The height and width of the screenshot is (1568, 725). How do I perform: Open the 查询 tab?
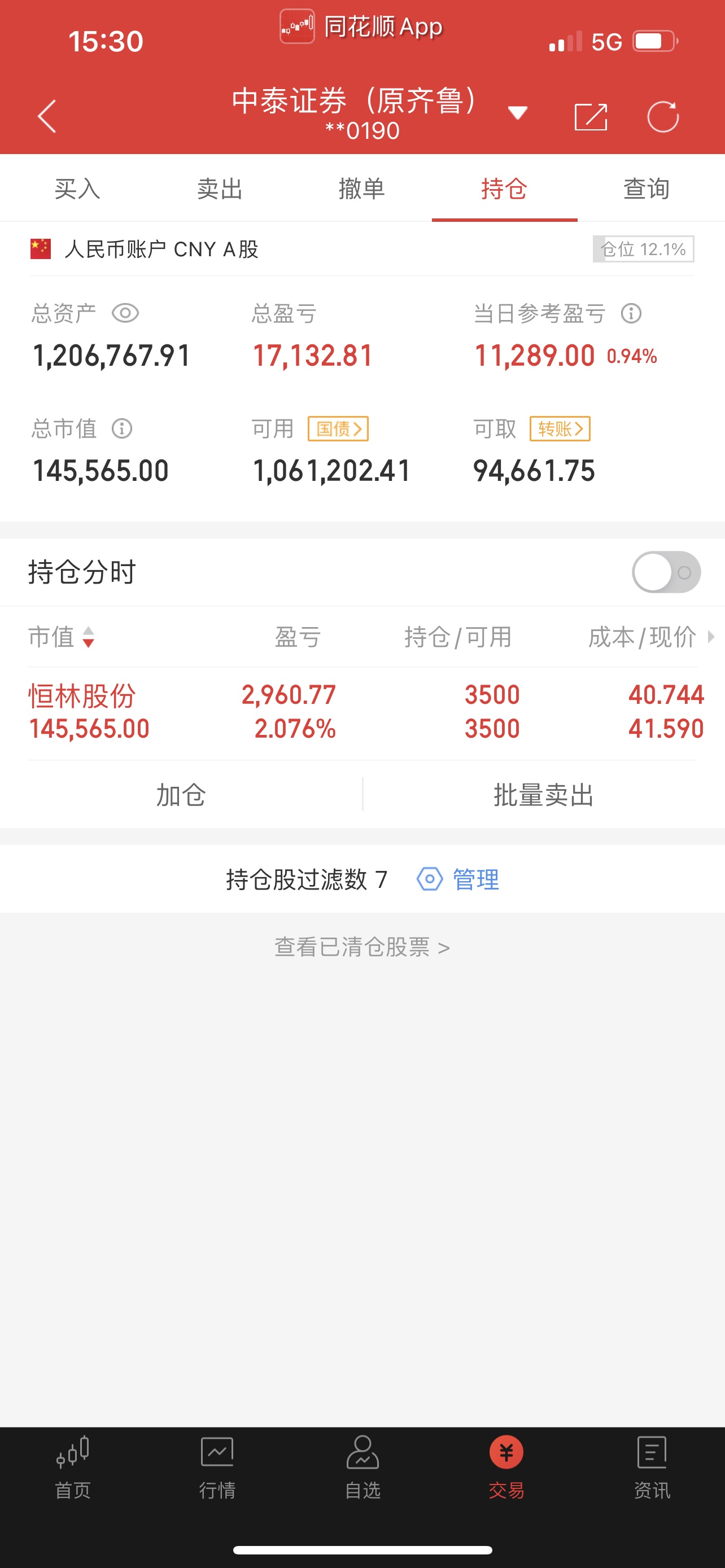point(647,189)
